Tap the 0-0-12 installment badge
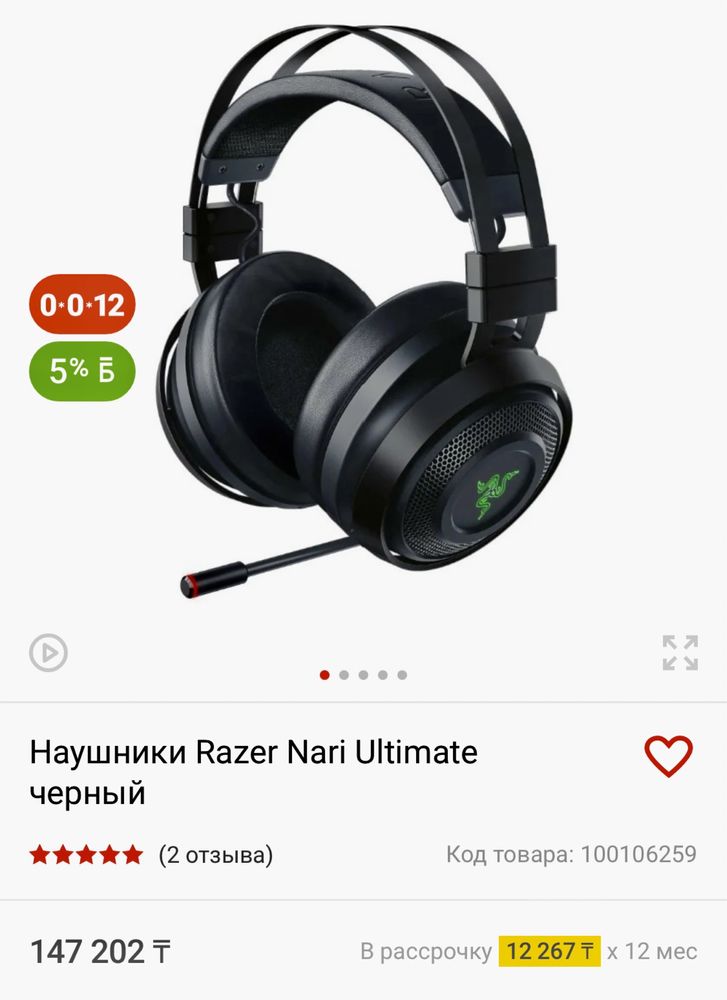Viewport: 727px width, 1000px height. [x=82, y=304]
